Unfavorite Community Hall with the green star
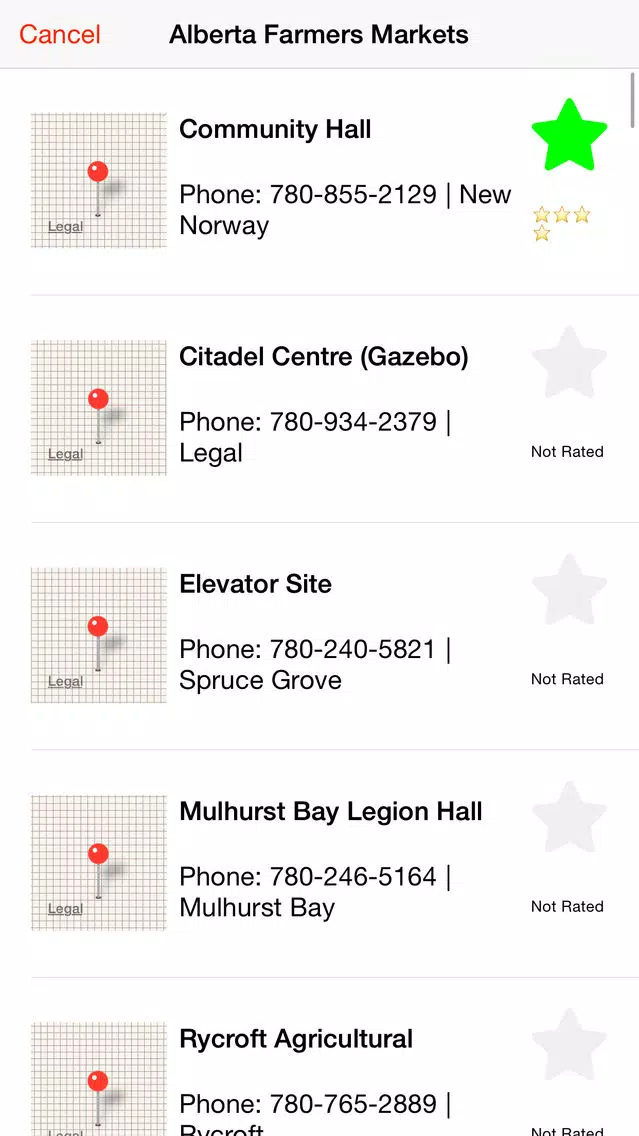Image resolution: width=639 pixels, height=1136 pixels. pos(569,135)
